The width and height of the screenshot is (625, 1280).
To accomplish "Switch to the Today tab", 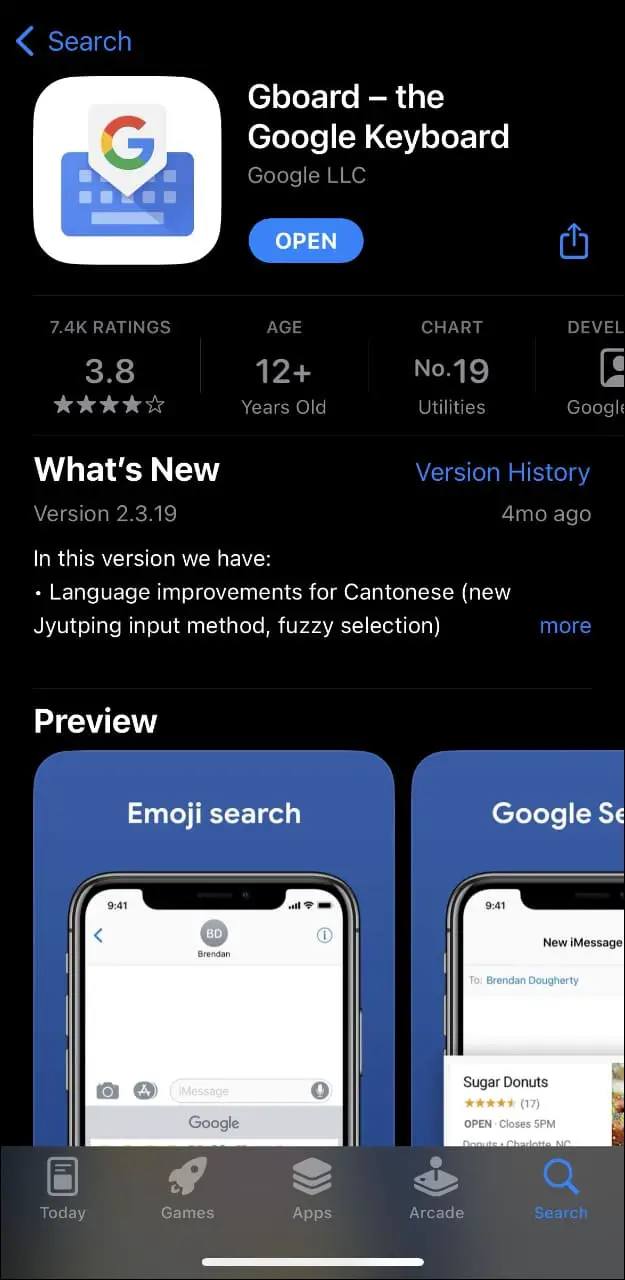I will (63, 1189).
